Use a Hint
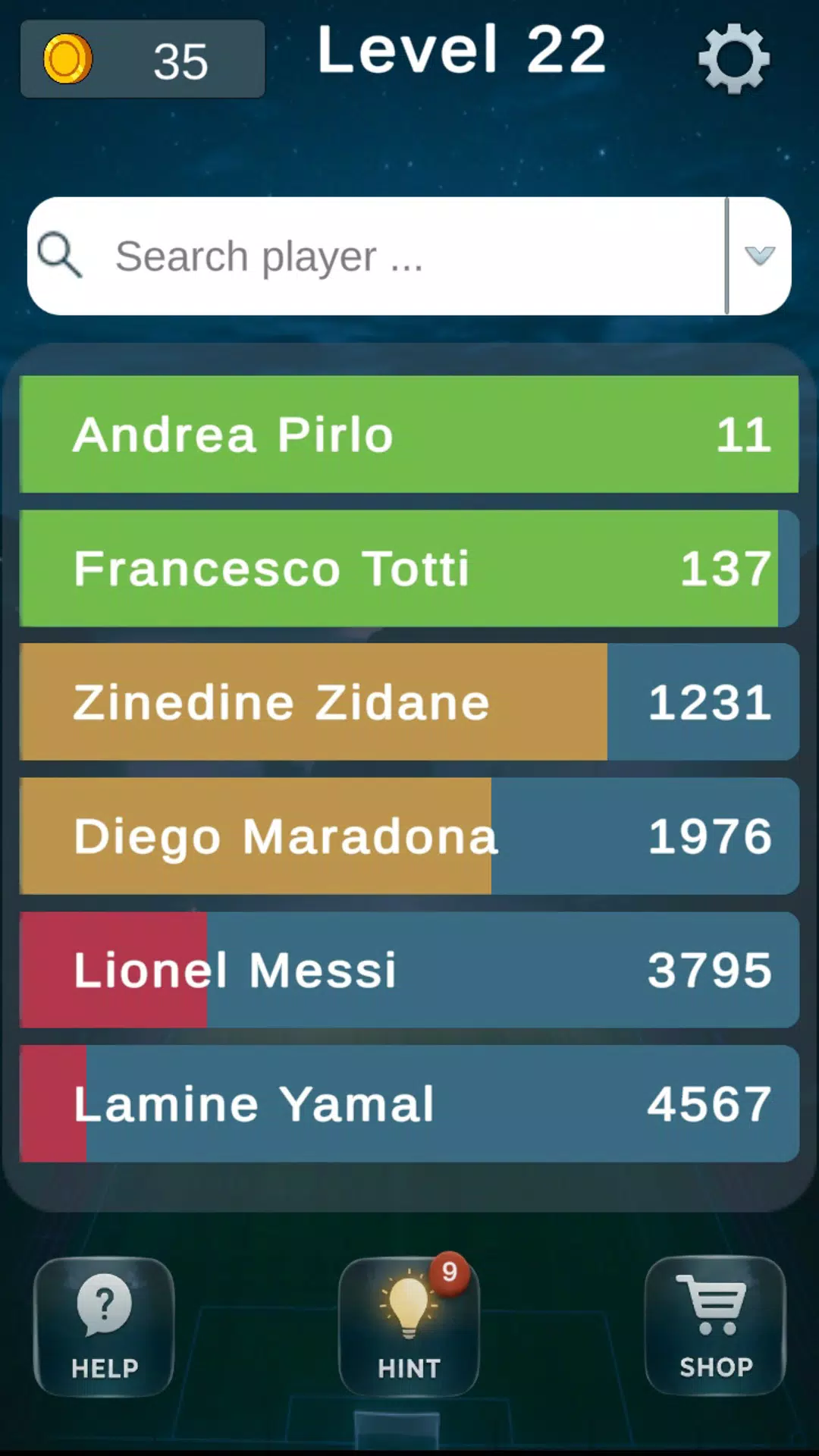 409,1326
